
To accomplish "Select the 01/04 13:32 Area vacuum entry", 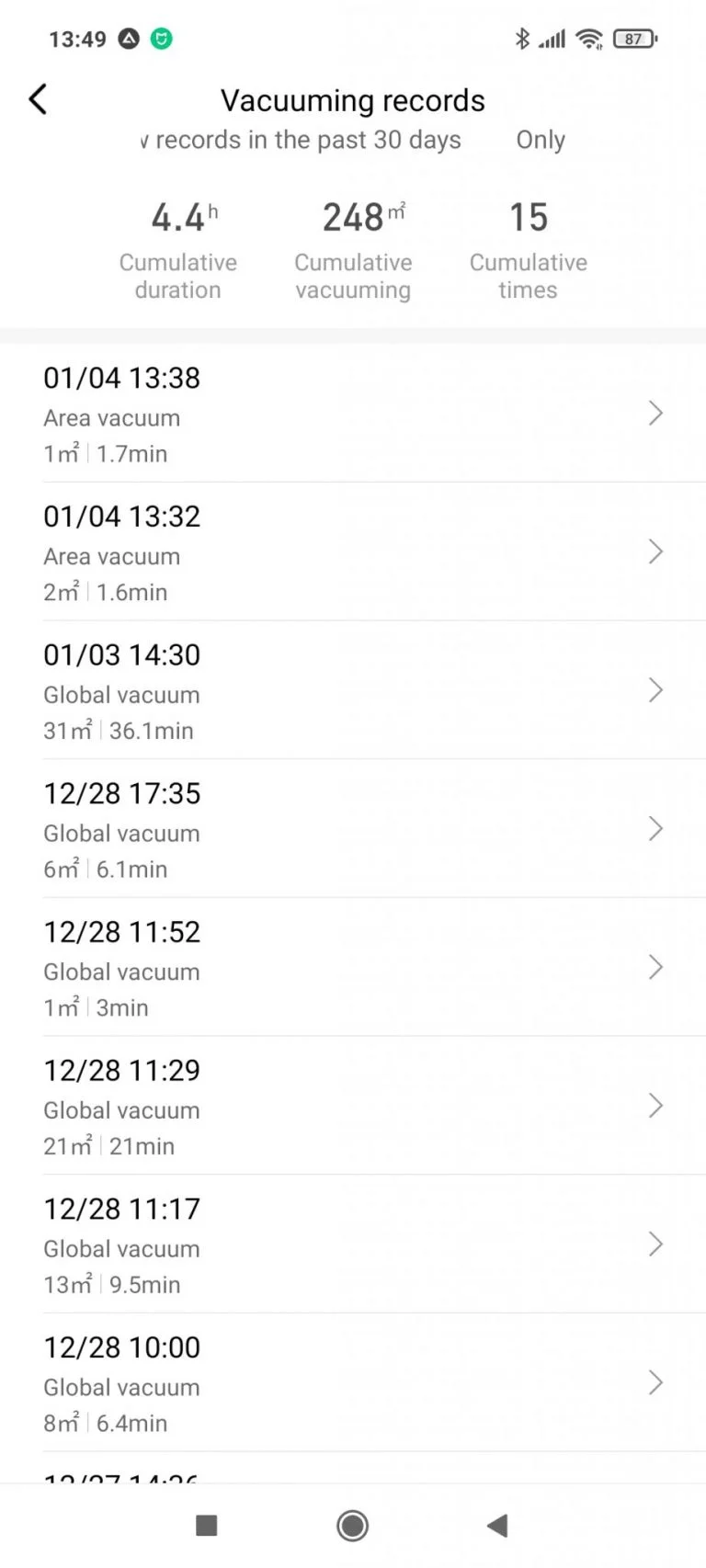I will tap(655, 552).
